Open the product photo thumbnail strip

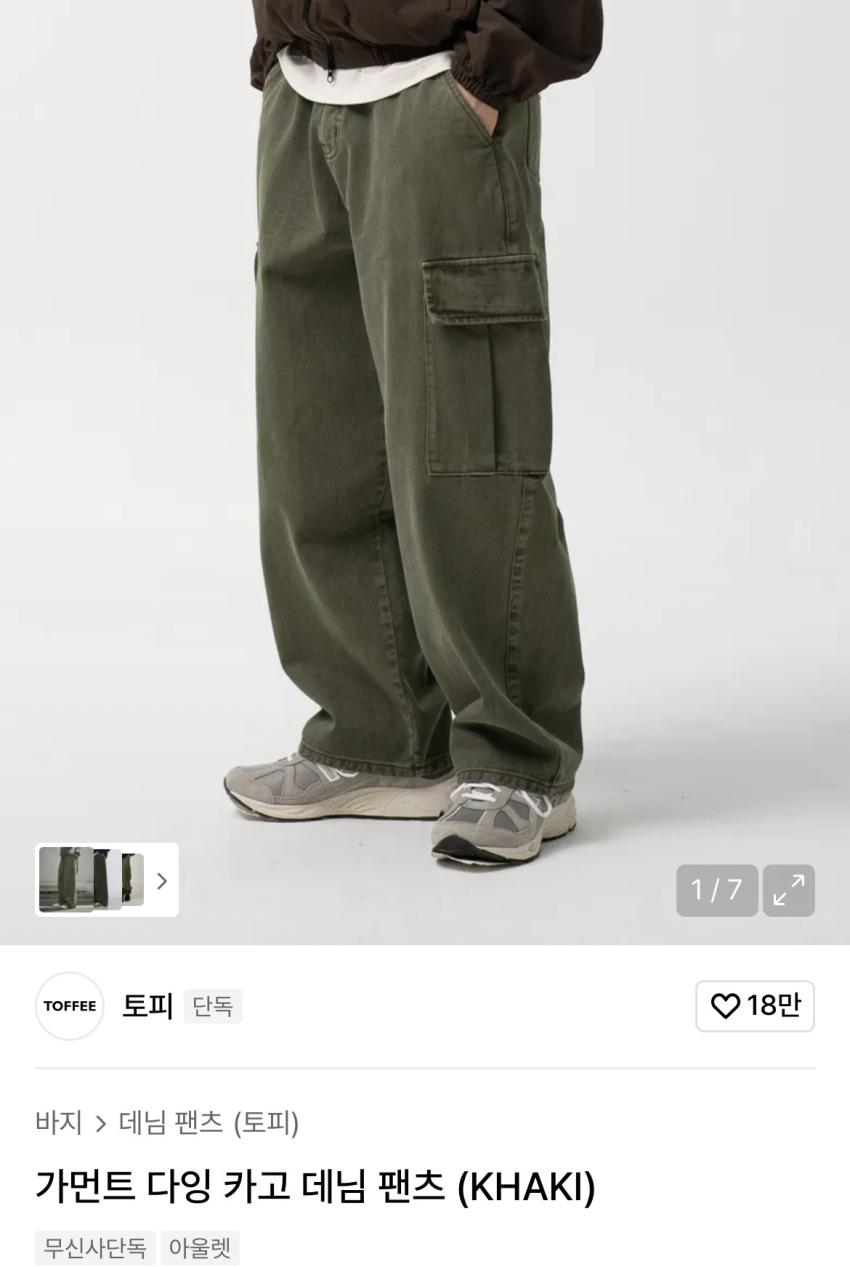tap(106, 880)
